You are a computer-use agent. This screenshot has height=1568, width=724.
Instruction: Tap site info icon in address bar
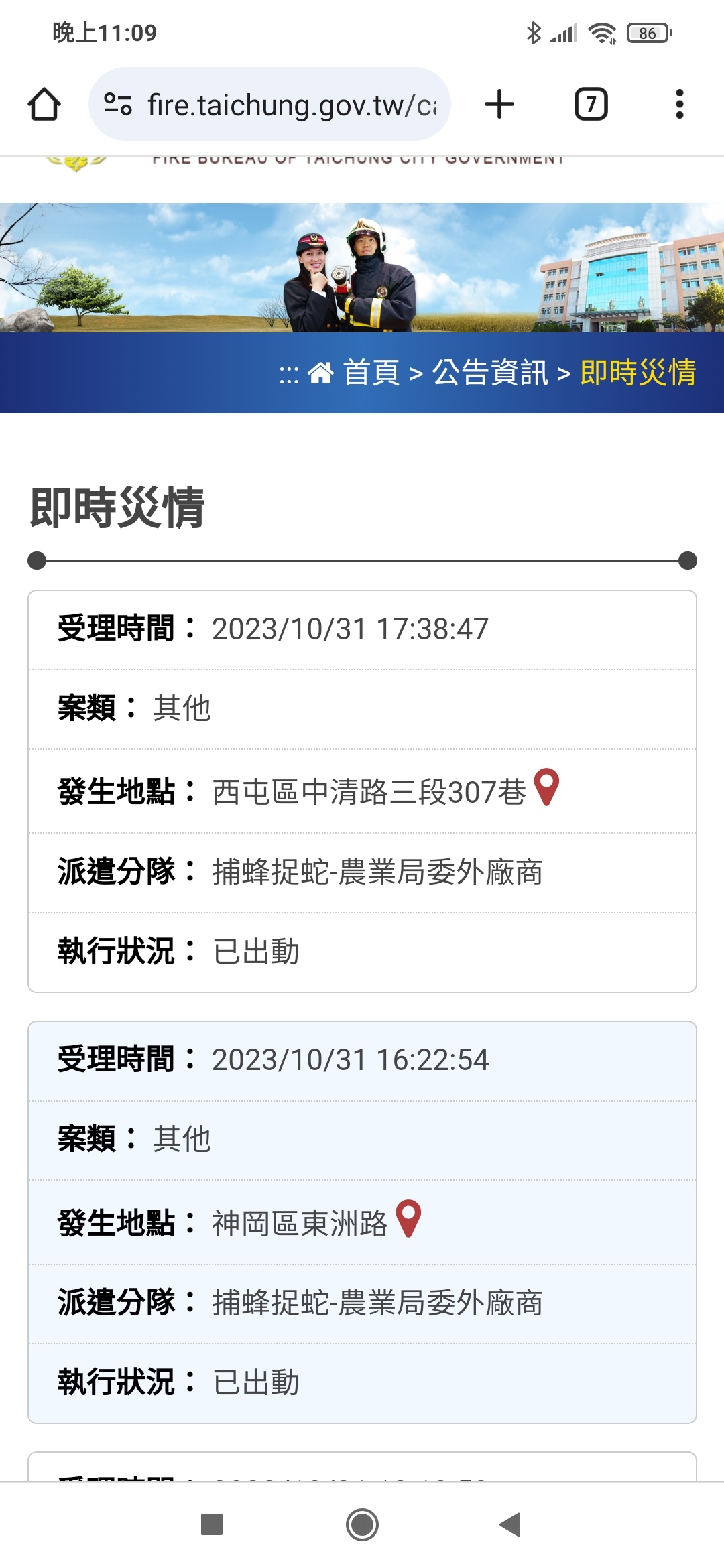(x=118, y=105)
